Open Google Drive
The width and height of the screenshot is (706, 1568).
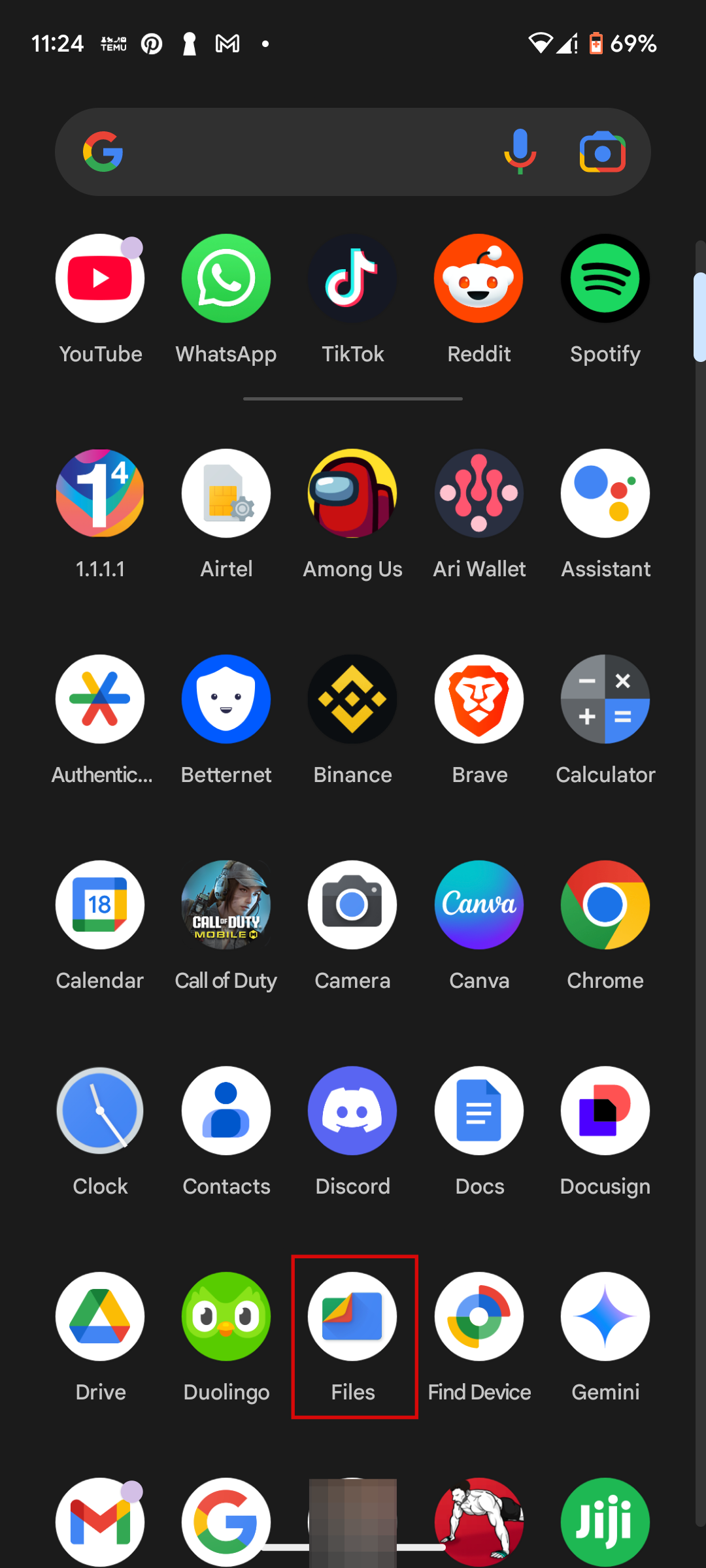(x=100, y=1316)
